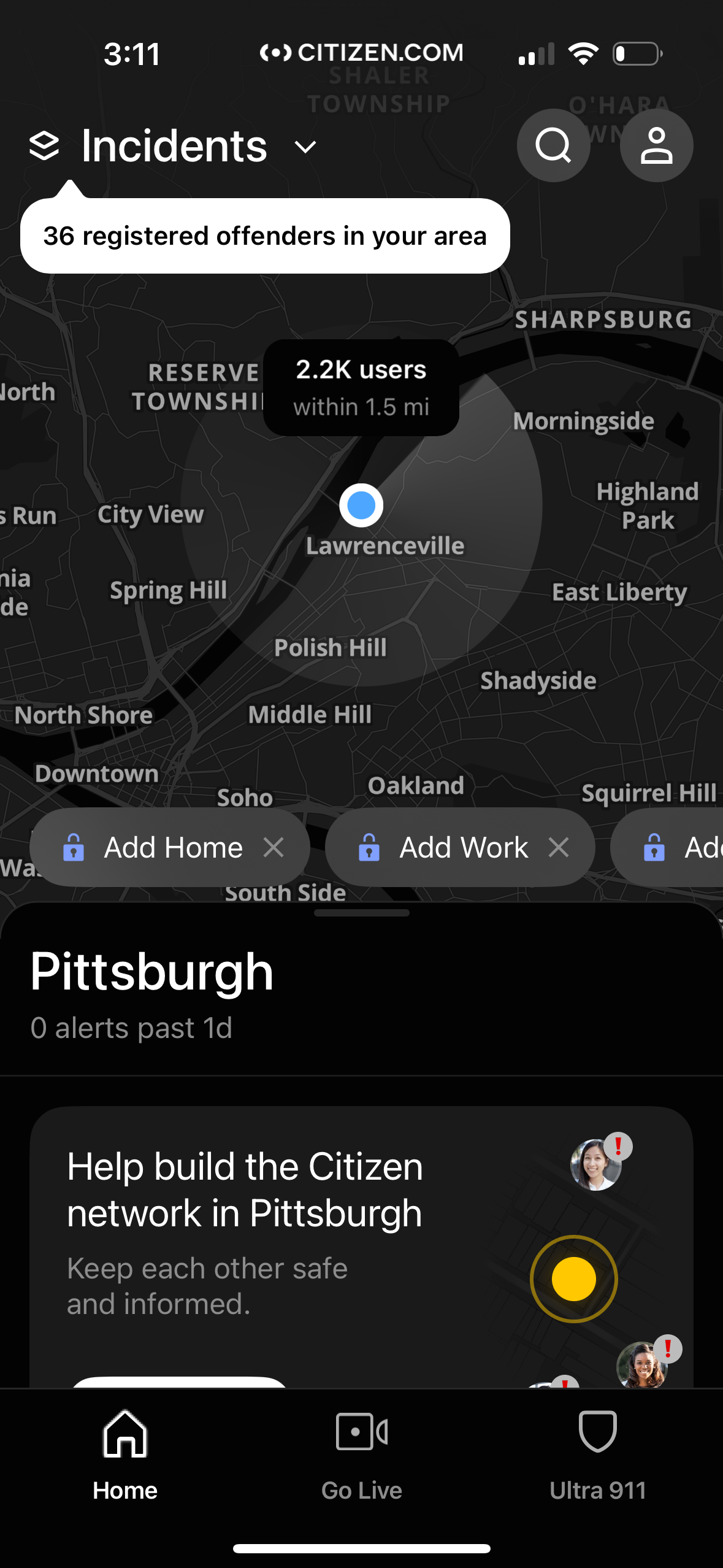Tap the lock icon on Add Work chip
Image resolution: width=723 pixels, height=1568 pixels.
pos(369,847)
